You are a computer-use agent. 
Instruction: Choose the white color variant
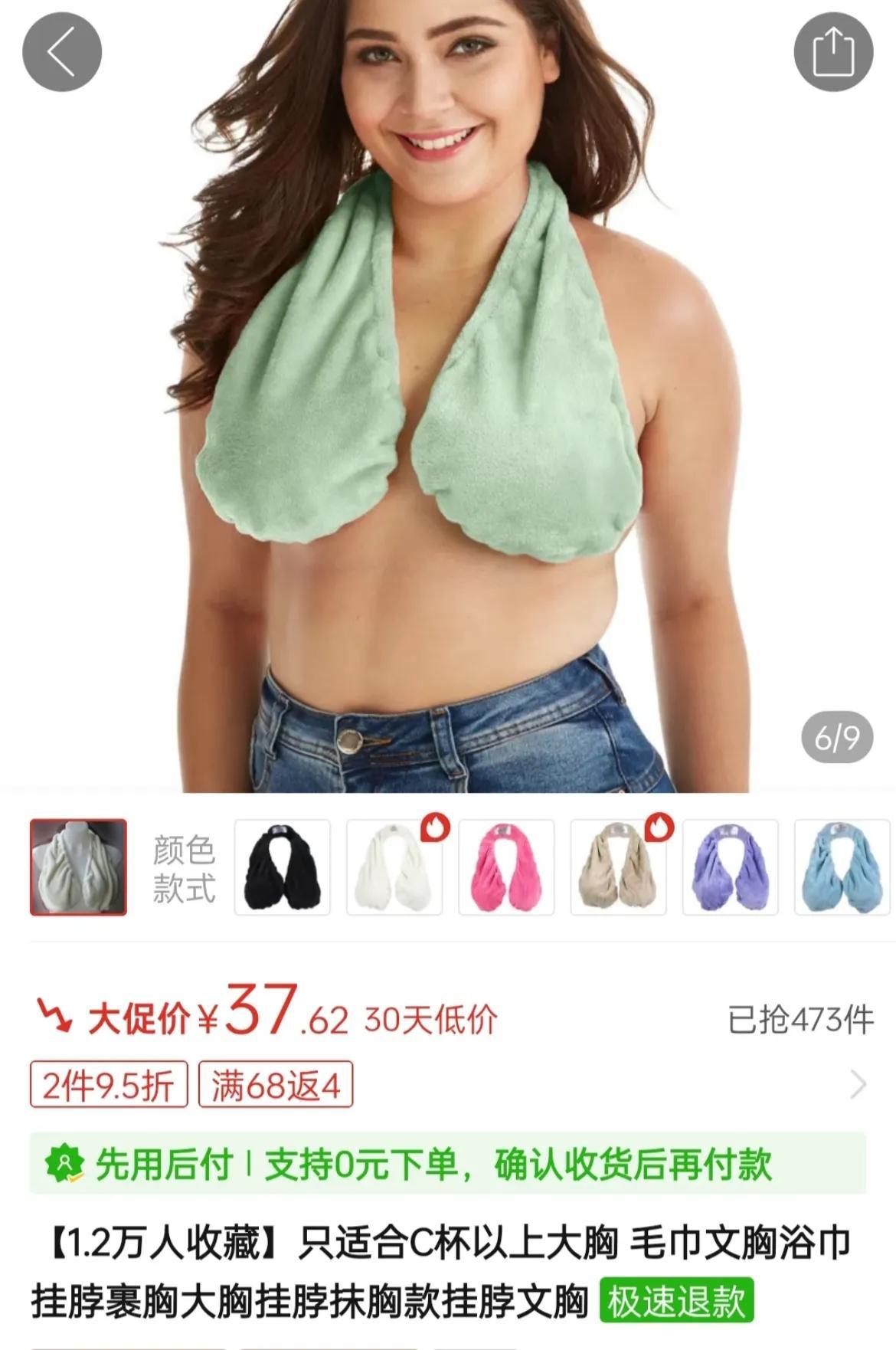tap(394, 867)
